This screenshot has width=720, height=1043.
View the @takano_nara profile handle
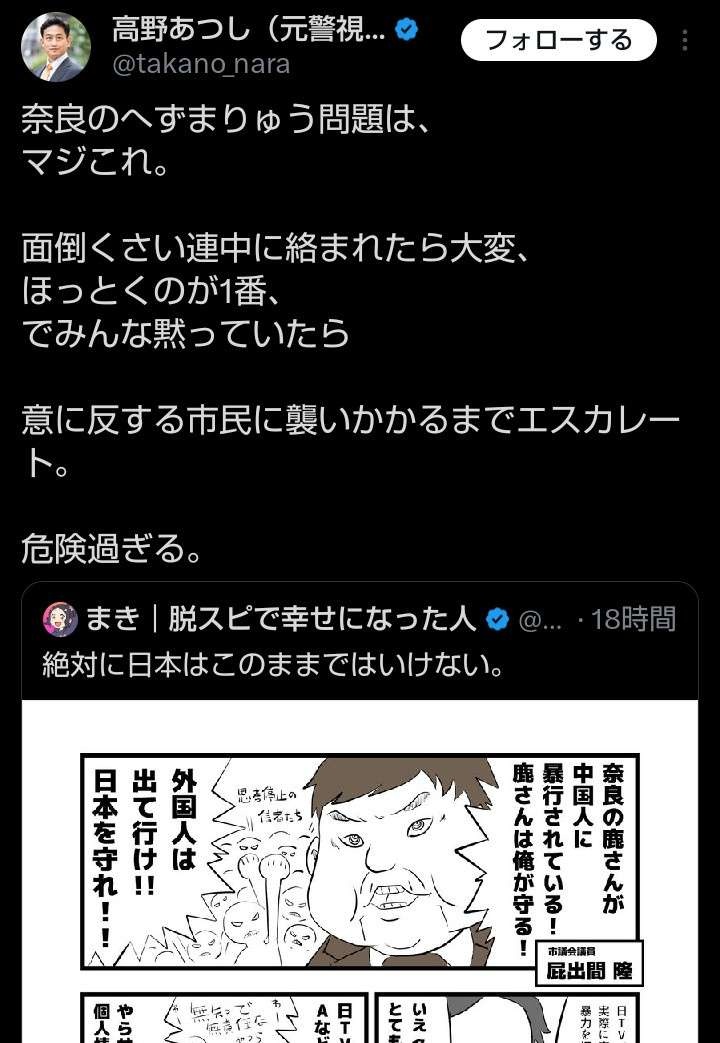201,65
